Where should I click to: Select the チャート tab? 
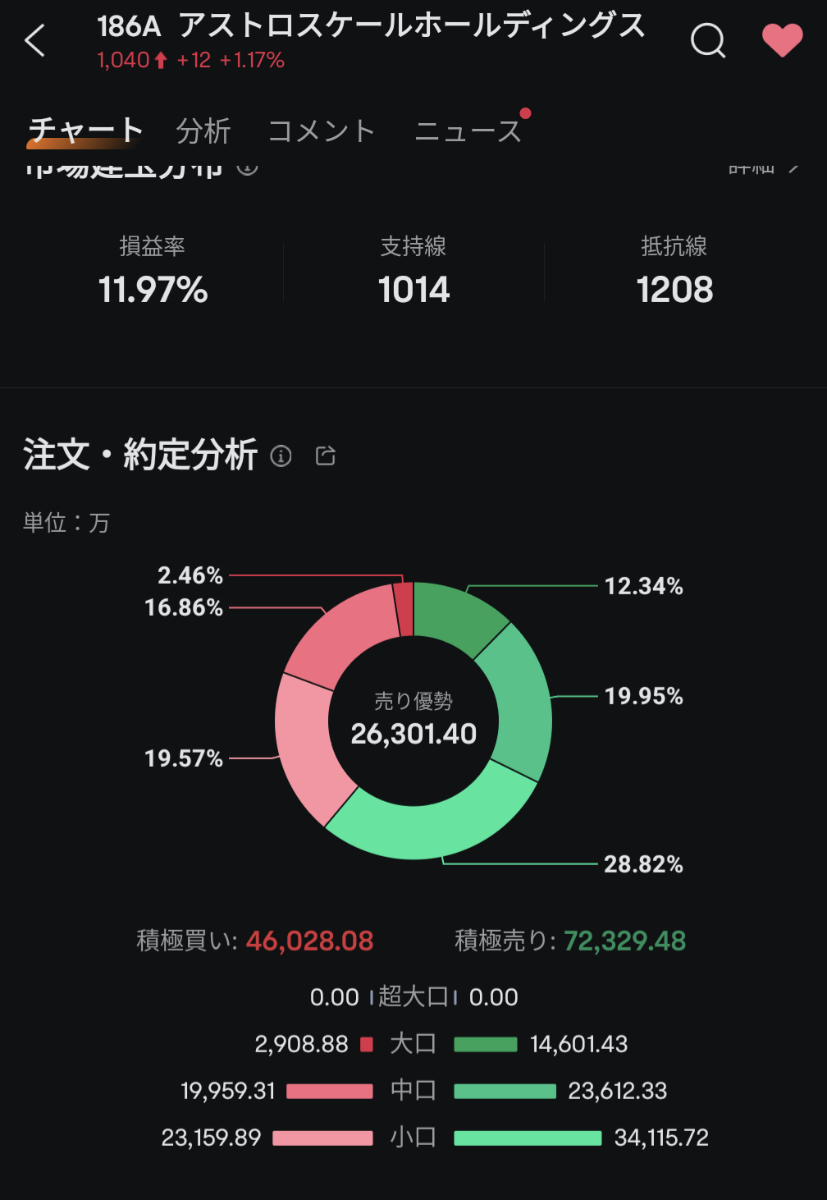coord(86,130)
